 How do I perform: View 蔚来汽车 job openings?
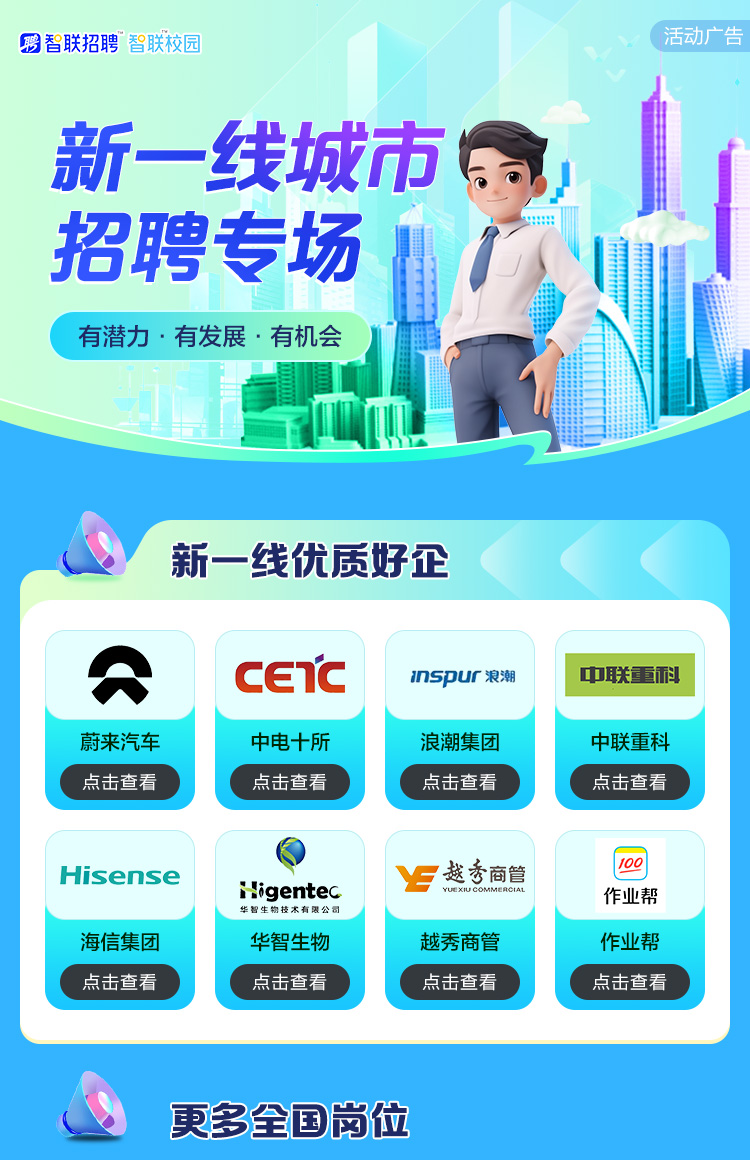[120, 782]
